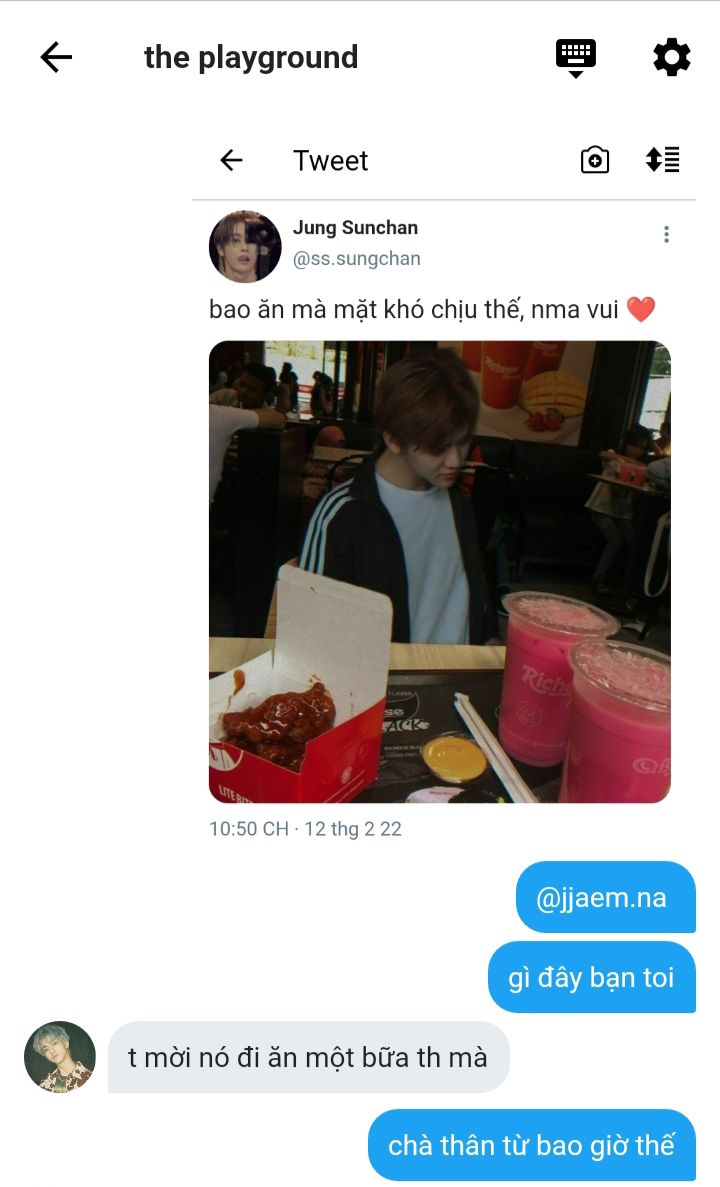Screen dimensions: 720x1187
Task: Go back from the playground chat
Action: click(56, 57)
